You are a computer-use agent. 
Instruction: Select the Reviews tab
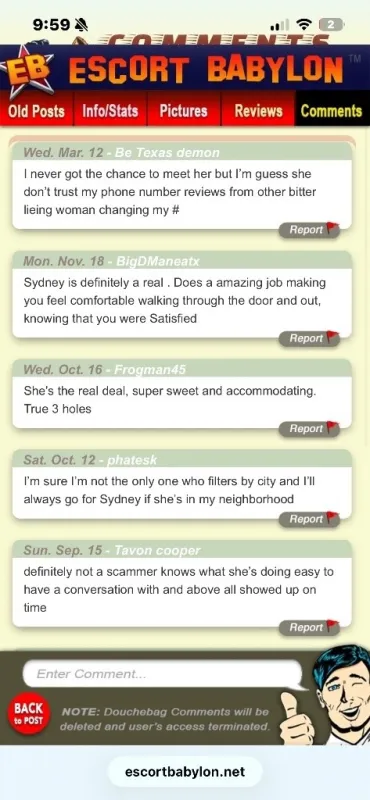pos(258,110)
